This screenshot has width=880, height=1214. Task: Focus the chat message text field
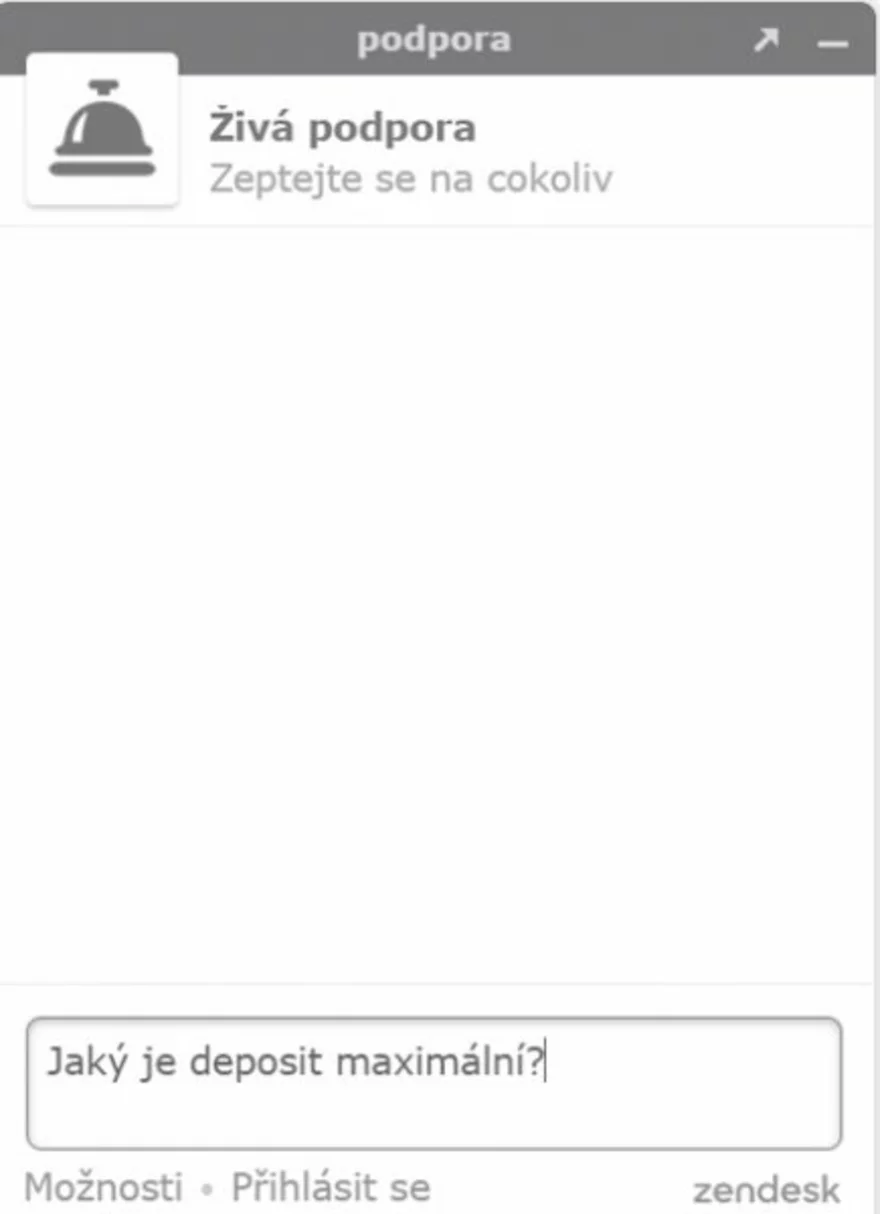point(434,1085)
